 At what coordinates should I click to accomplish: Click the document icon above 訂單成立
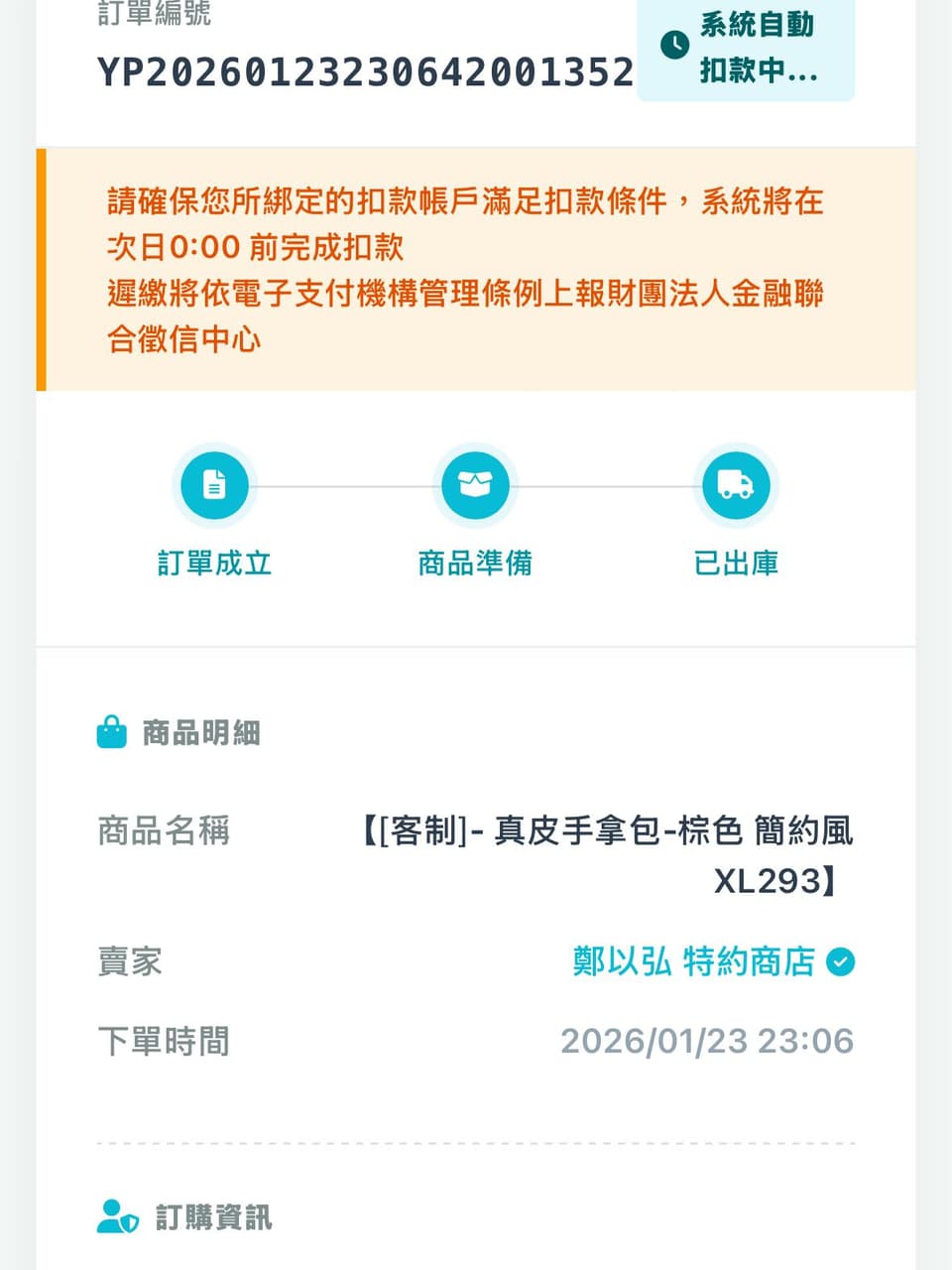coord(213,485)
